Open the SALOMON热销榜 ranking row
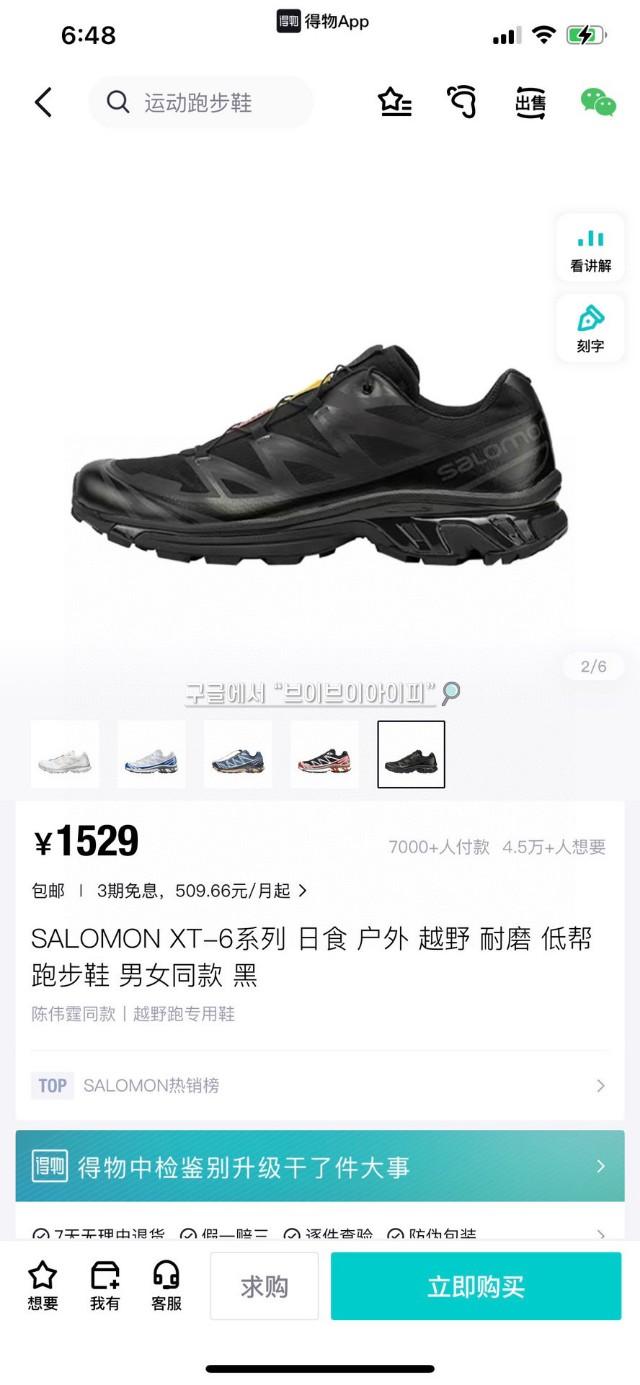 (320, 1085)
